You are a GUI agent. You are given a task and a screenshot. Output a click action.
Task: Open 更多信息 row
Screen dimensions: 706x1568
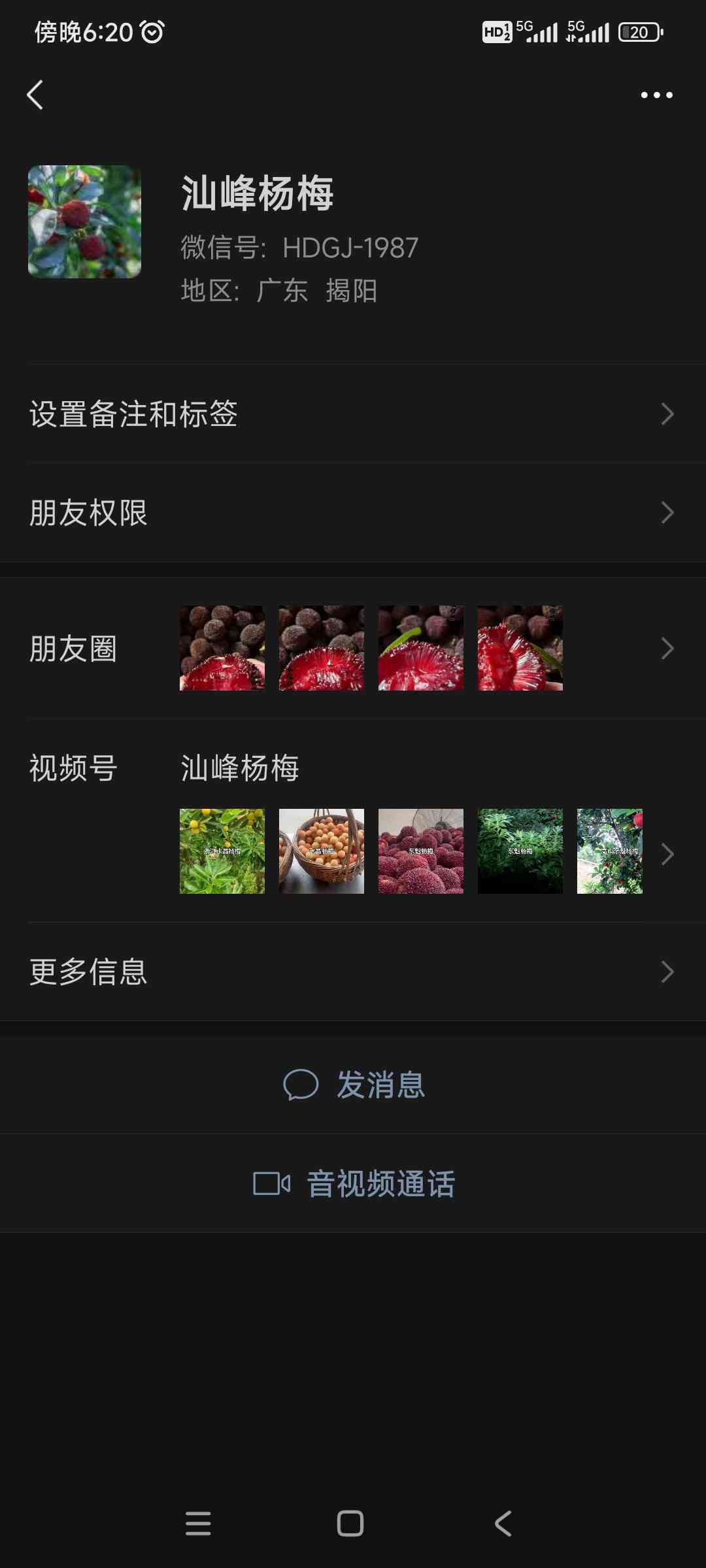[x=353, y=972]
